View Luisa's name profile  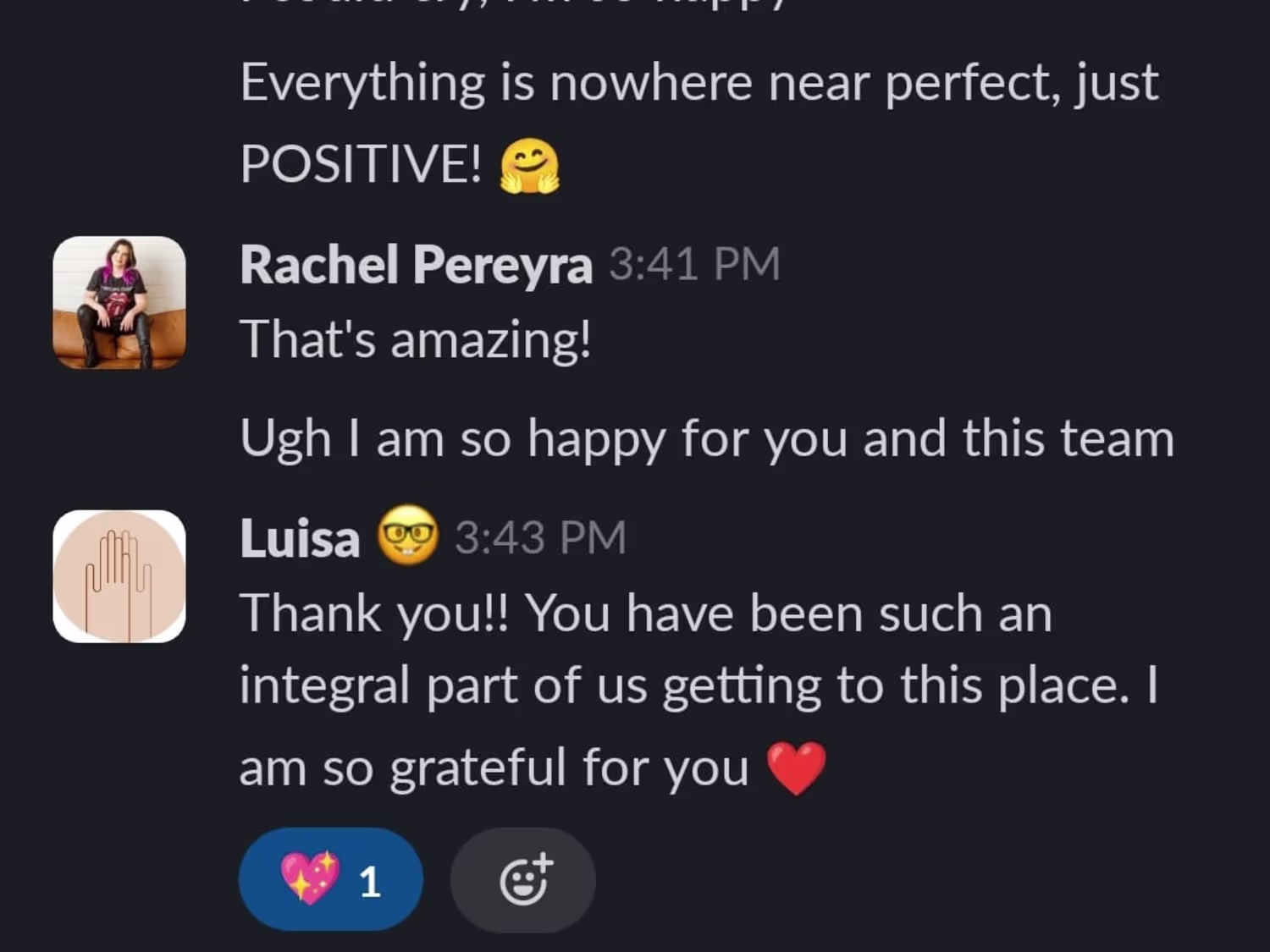[300, 538]
